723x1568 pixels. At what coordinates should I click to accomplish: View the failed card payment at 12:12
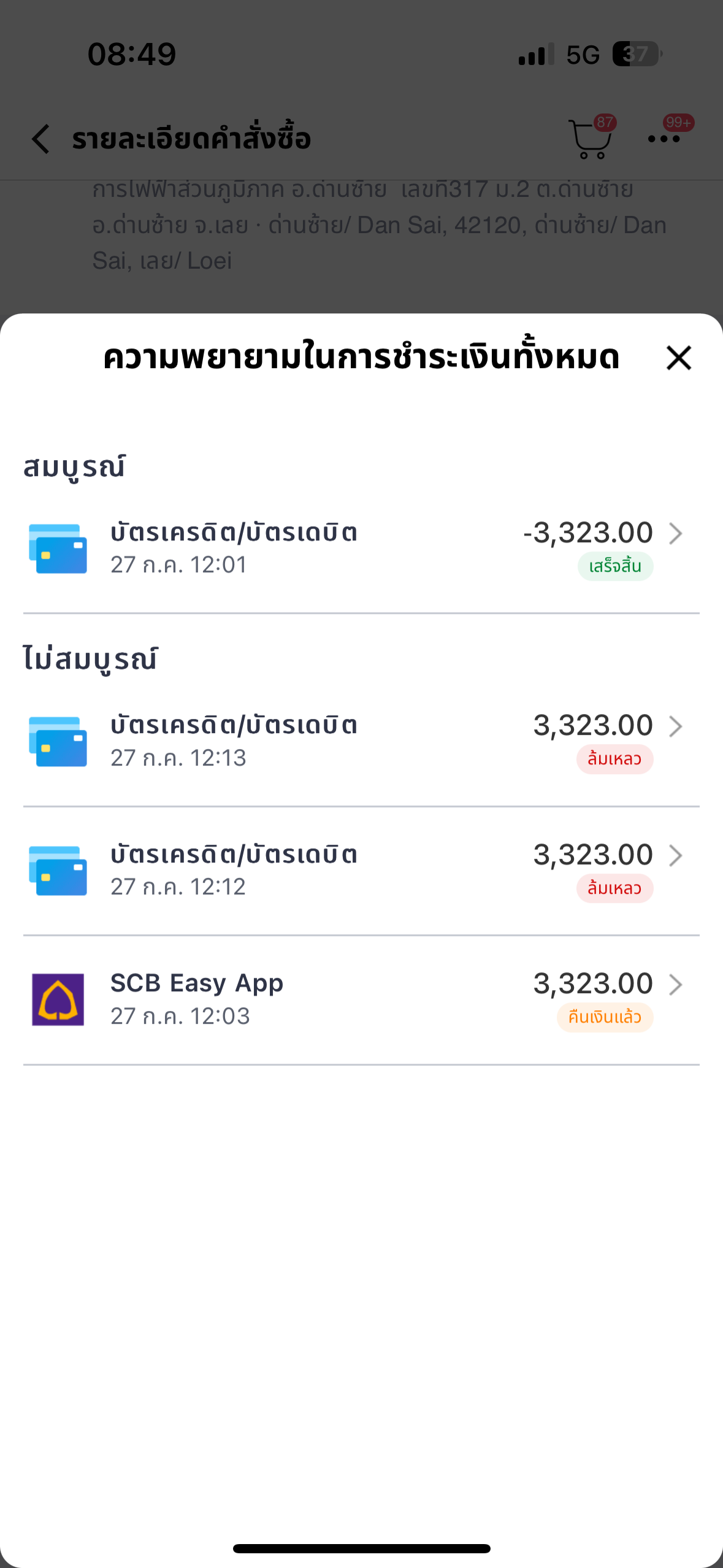361,870
